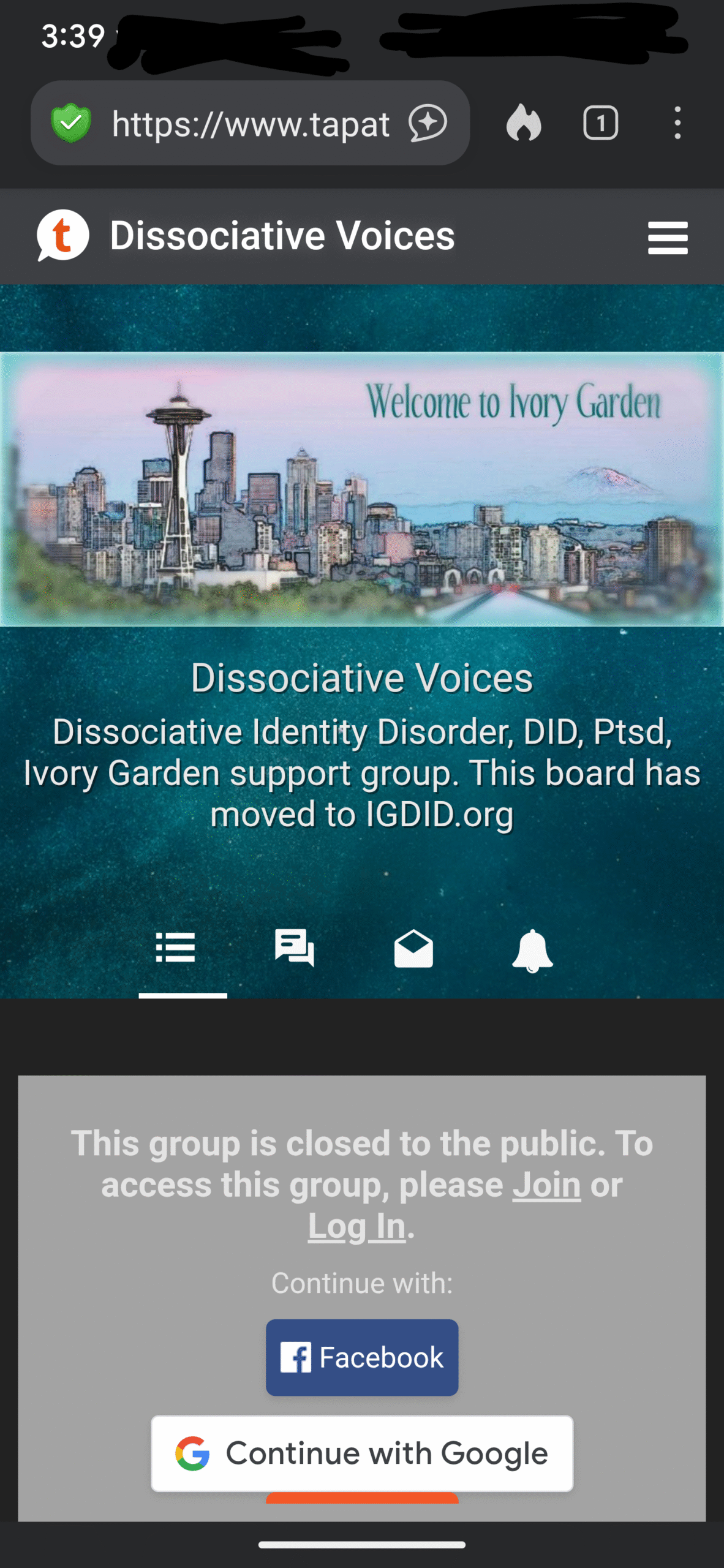Tap the Tapatalk logo icon
The height and width of the screenshot is (1568, 724).
[x=62, y=236]
